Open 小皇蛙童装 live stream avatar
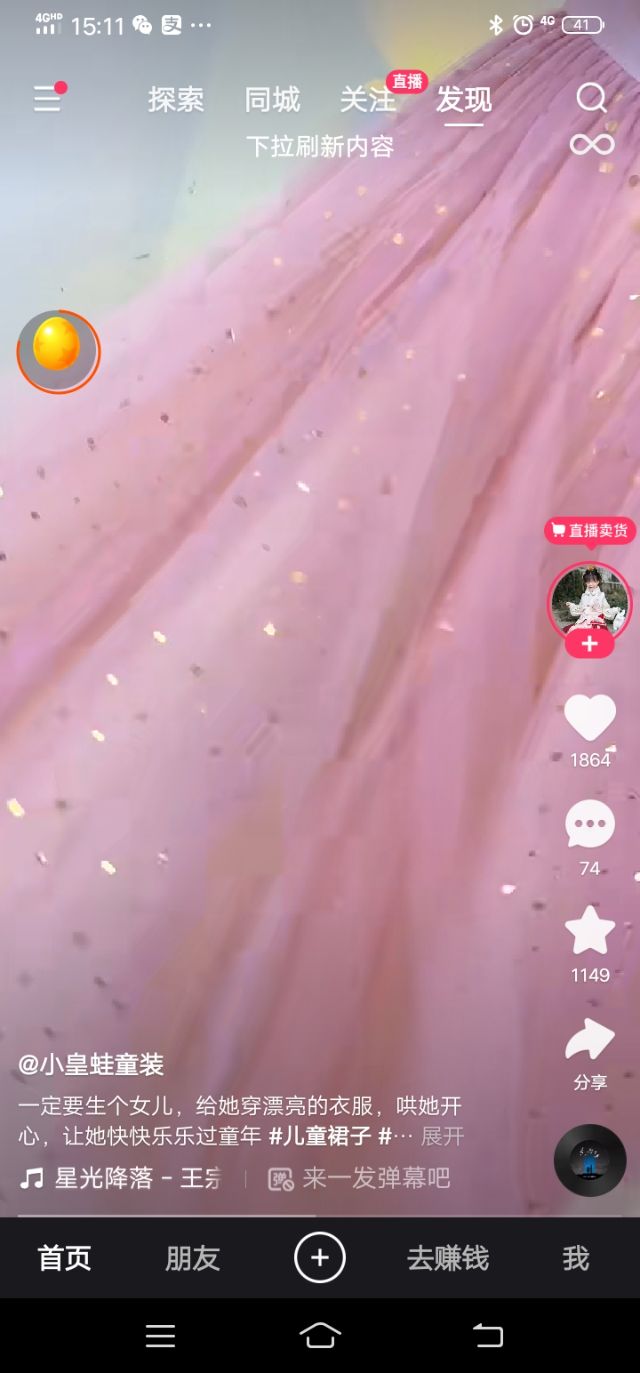640x1373 pixels. tap(590, 600)
